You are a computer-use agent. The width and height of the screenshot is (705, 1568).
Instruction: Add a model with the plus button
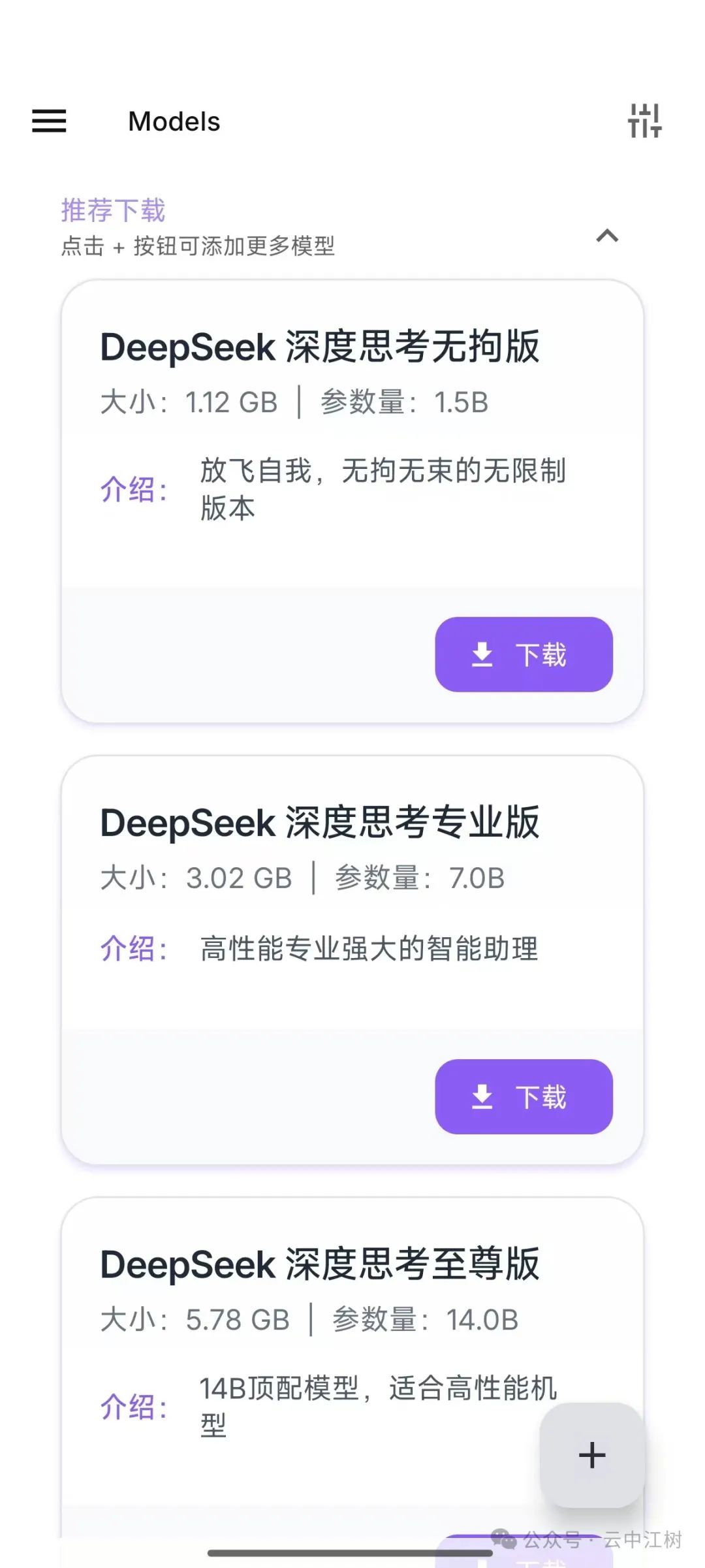click(x=592, y=1455)
